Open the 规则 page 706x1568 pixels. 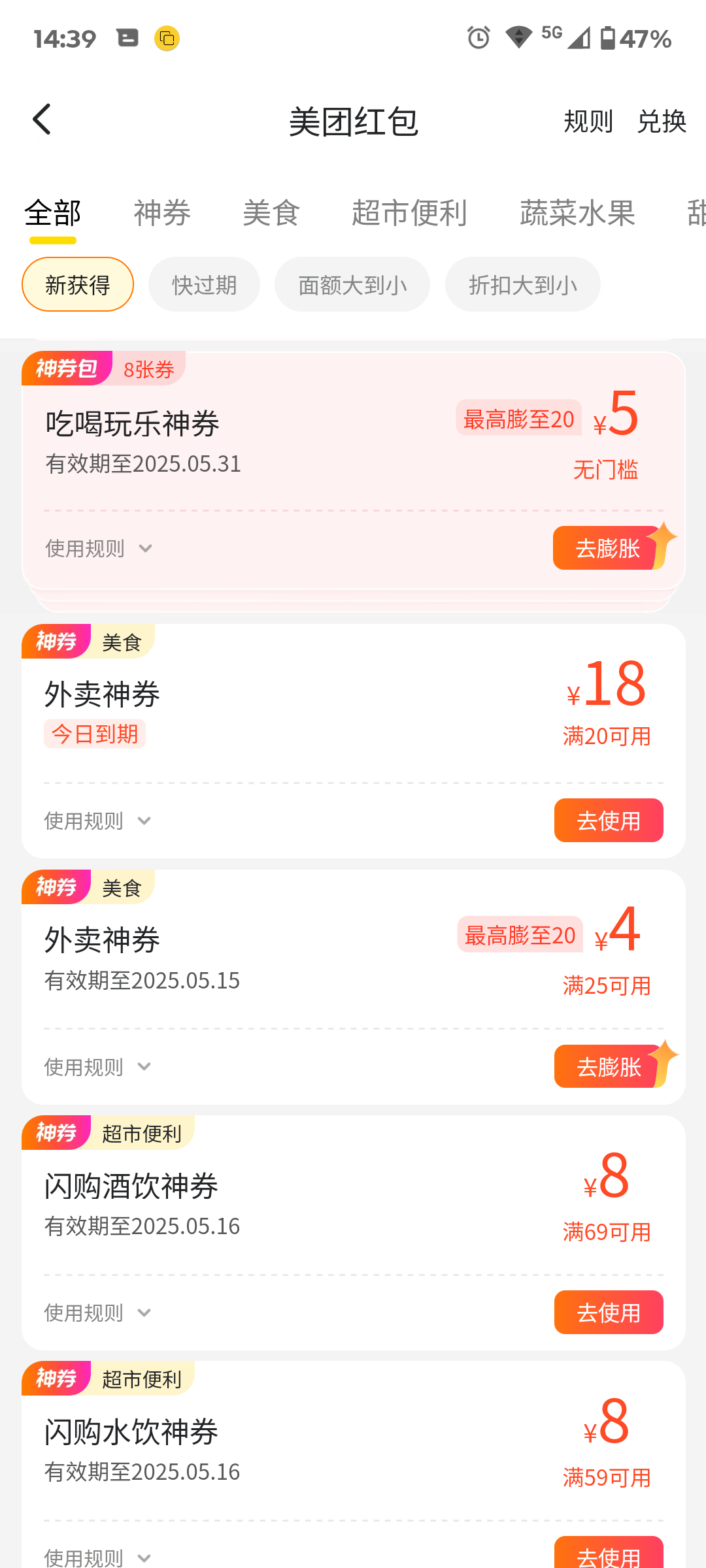coord(588,122)
